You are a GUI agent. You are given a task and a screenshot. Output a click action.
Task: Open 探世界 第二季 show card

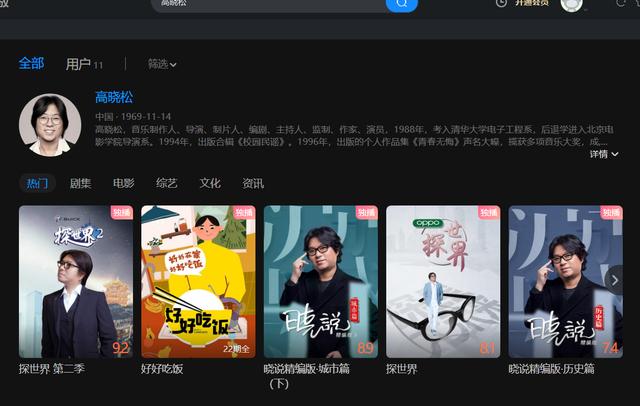tap(75, 282)
